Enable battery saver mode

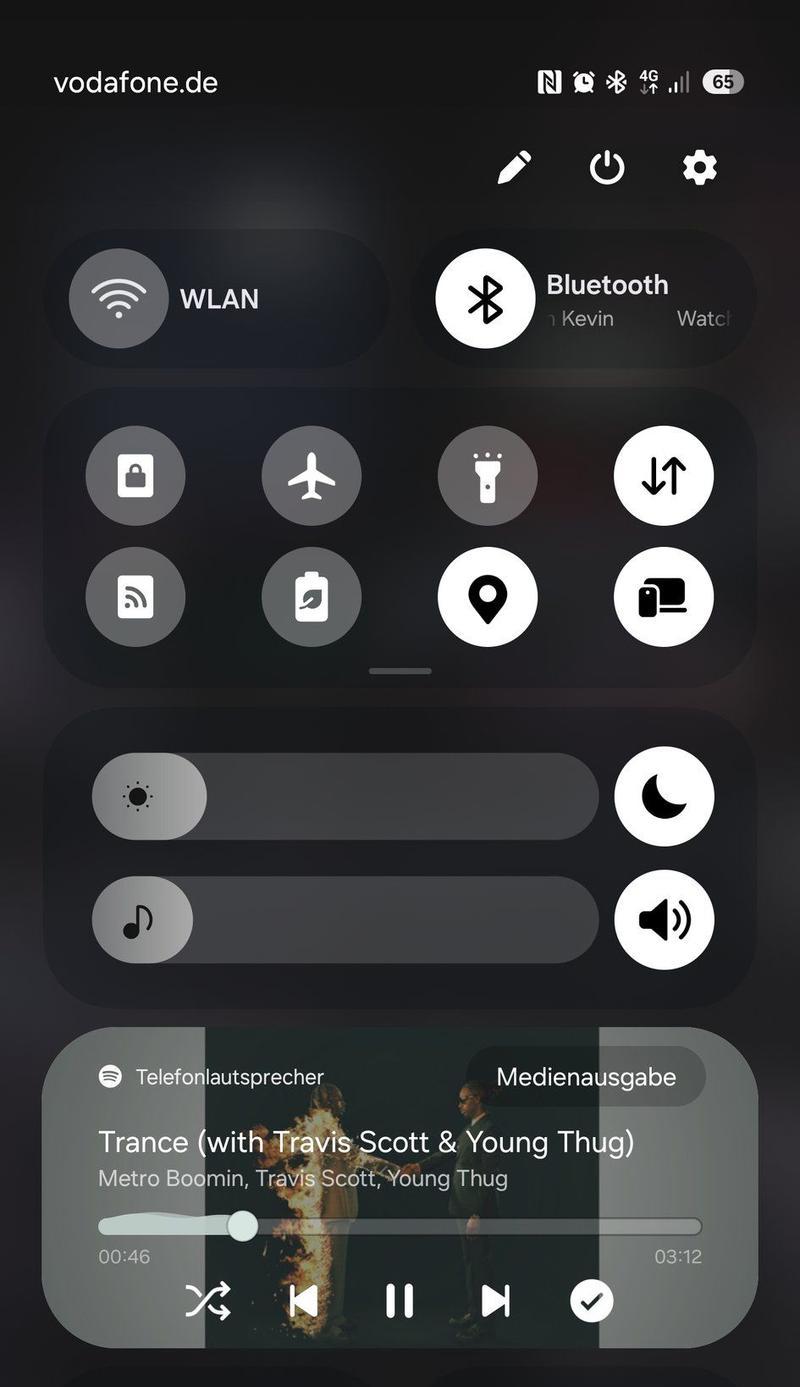311,597
